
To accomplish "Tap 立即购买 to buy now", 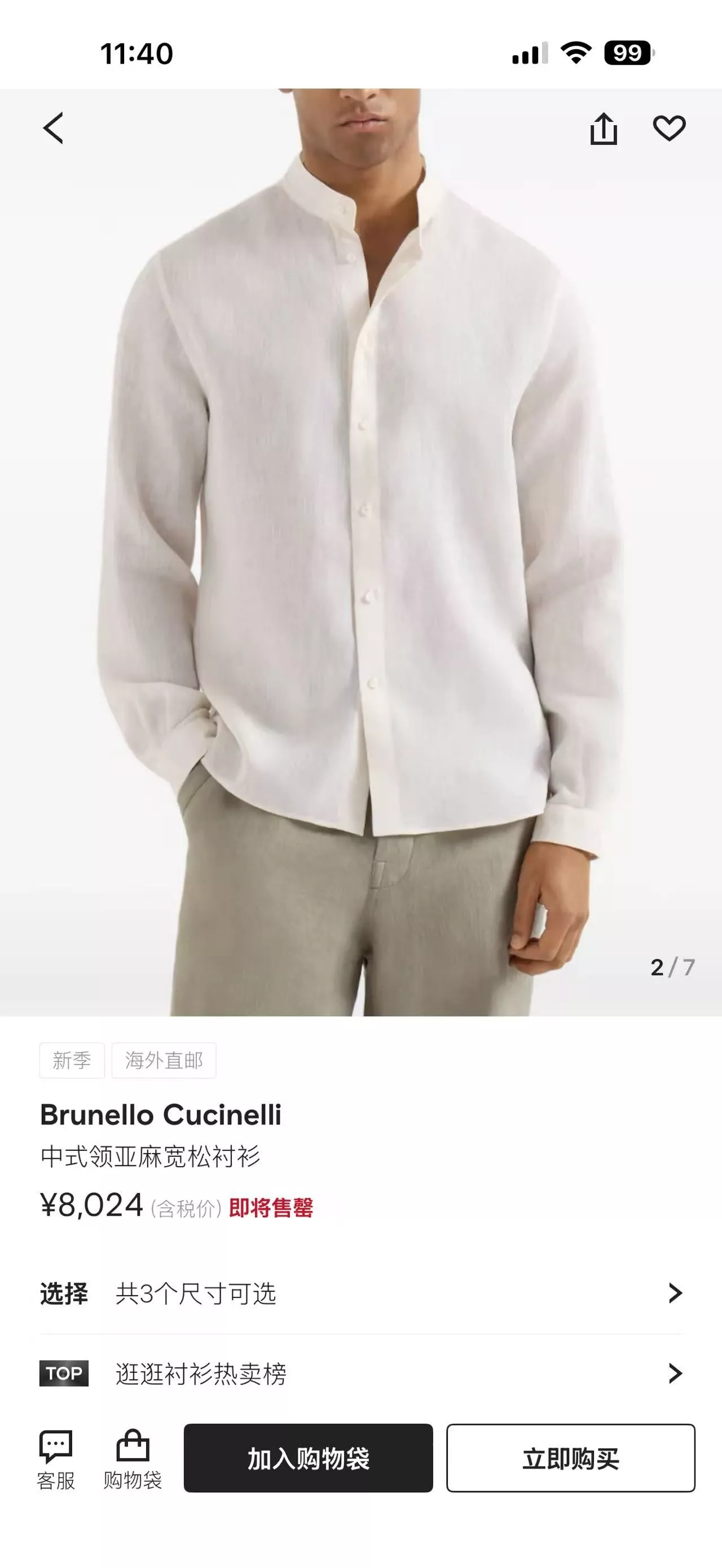I will pos(570,1459).
